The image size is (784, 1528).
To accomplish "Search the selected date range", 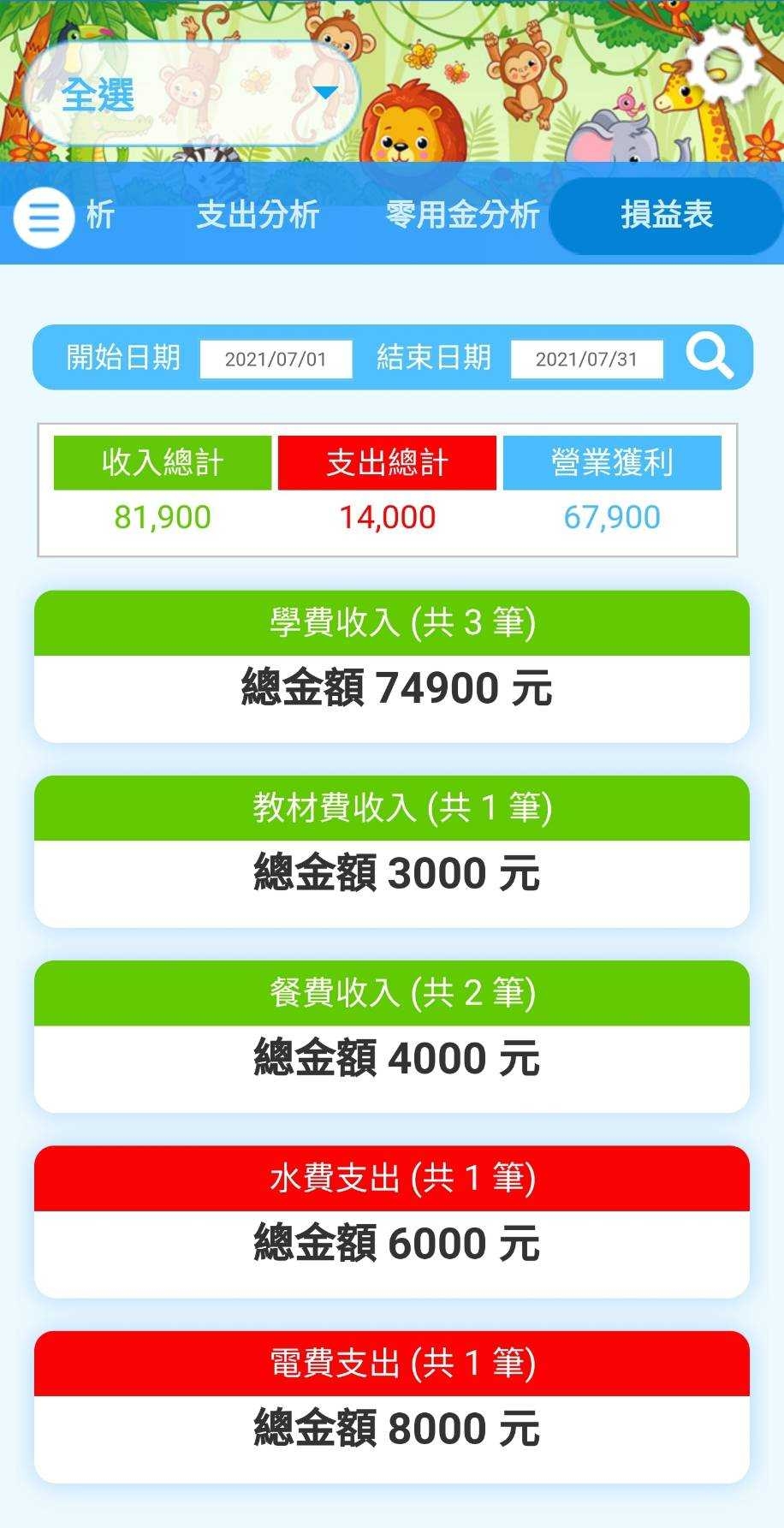I will coord(710,358).
